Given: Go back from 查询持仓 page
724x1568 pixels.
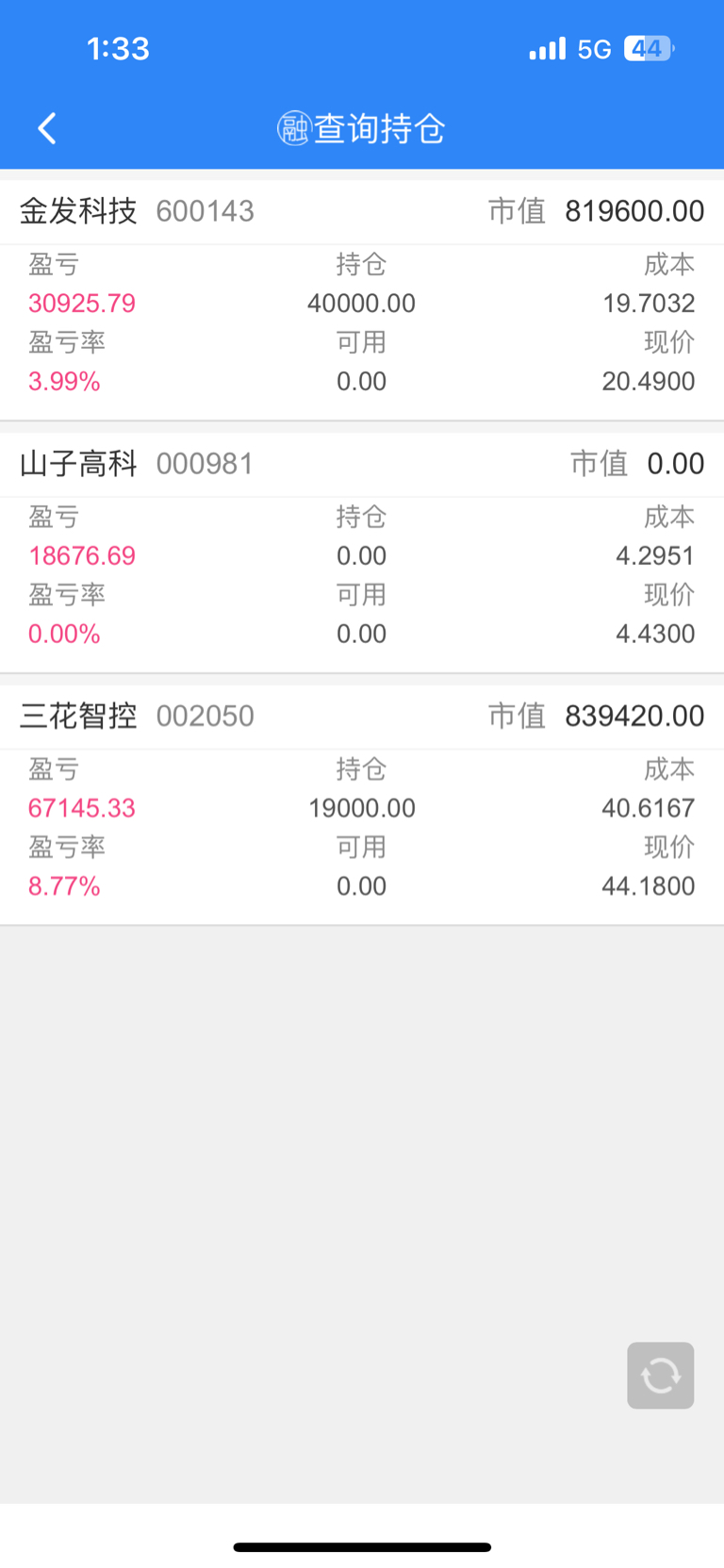Looking at the screenshot, I should coord(47,128).
